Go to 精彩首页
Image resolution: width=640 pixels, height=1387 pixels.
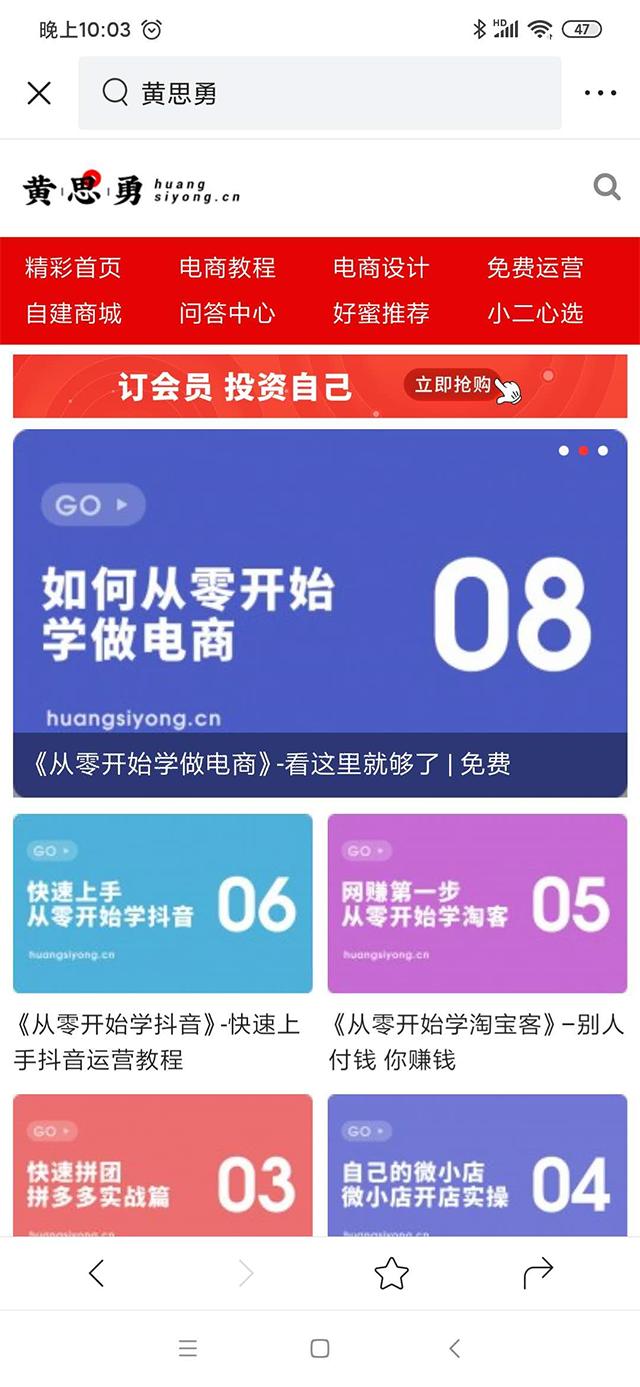pos(73,268)
